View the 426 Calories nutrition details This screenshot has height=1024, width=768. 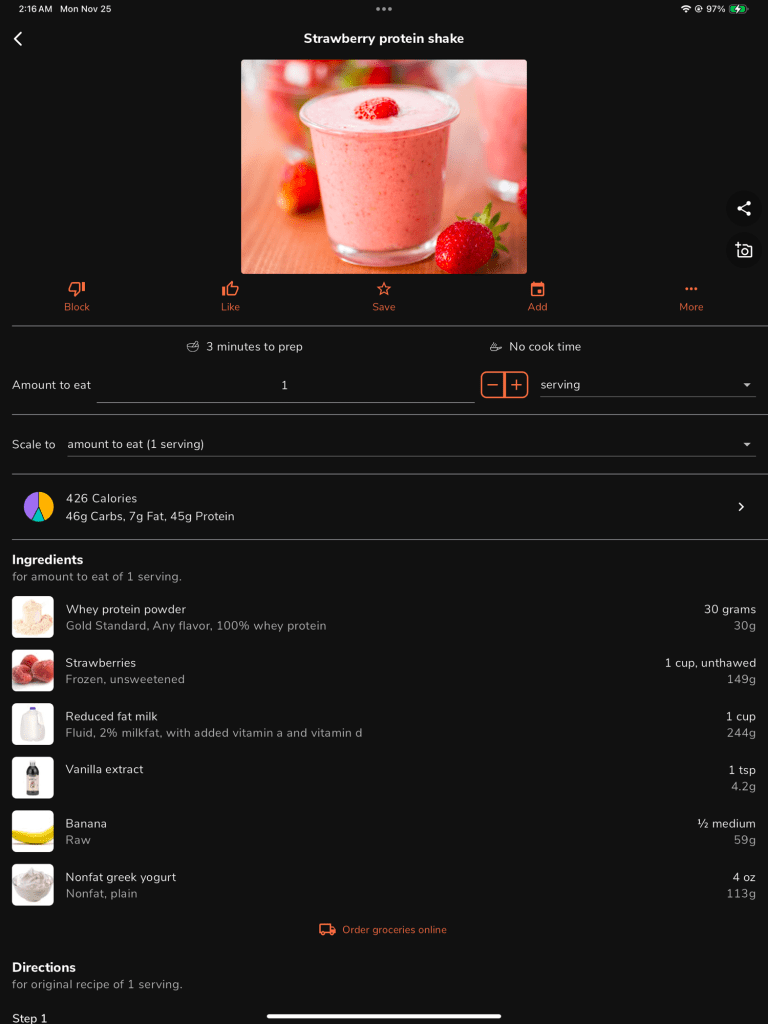pos(384,507)
